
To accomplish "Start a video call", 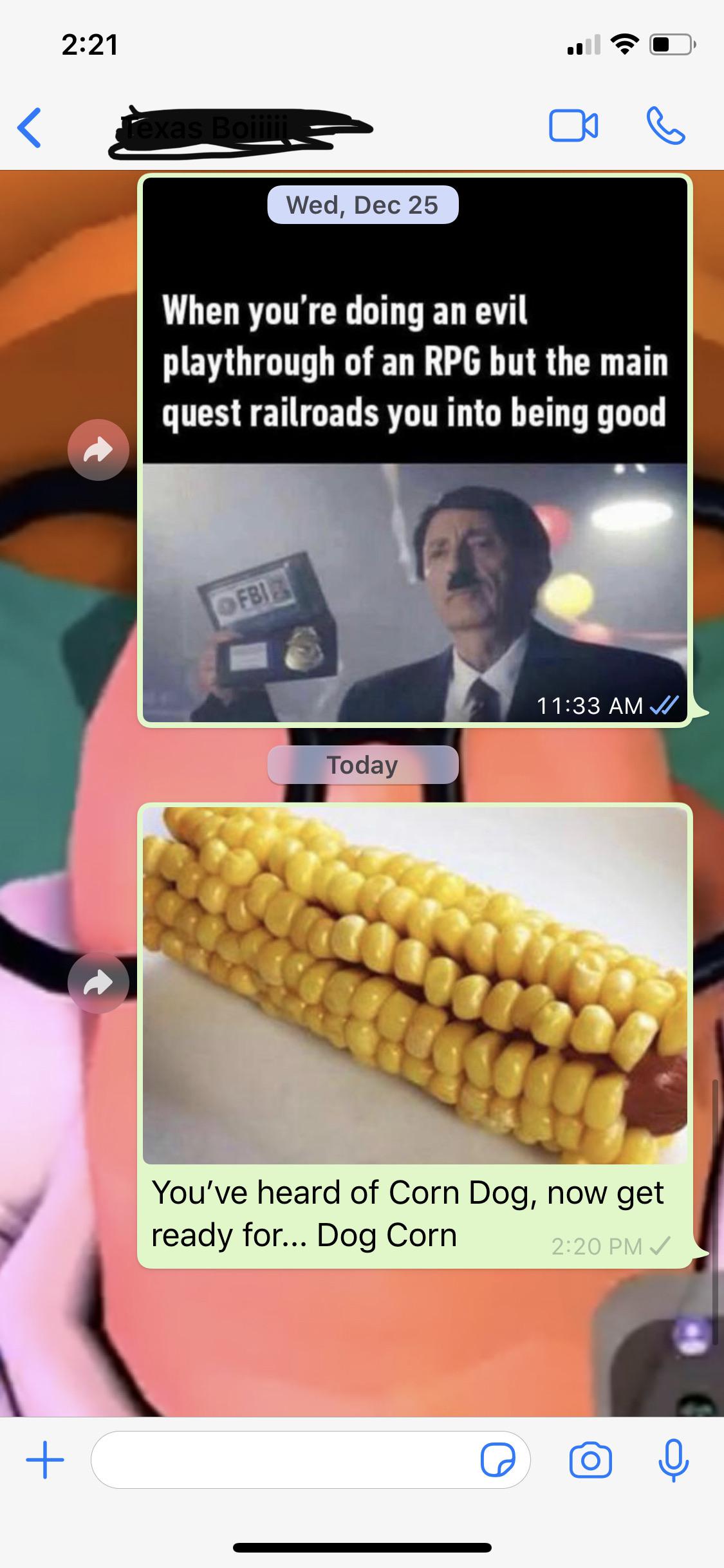I will pyautogui.click(x=573, y=126).
